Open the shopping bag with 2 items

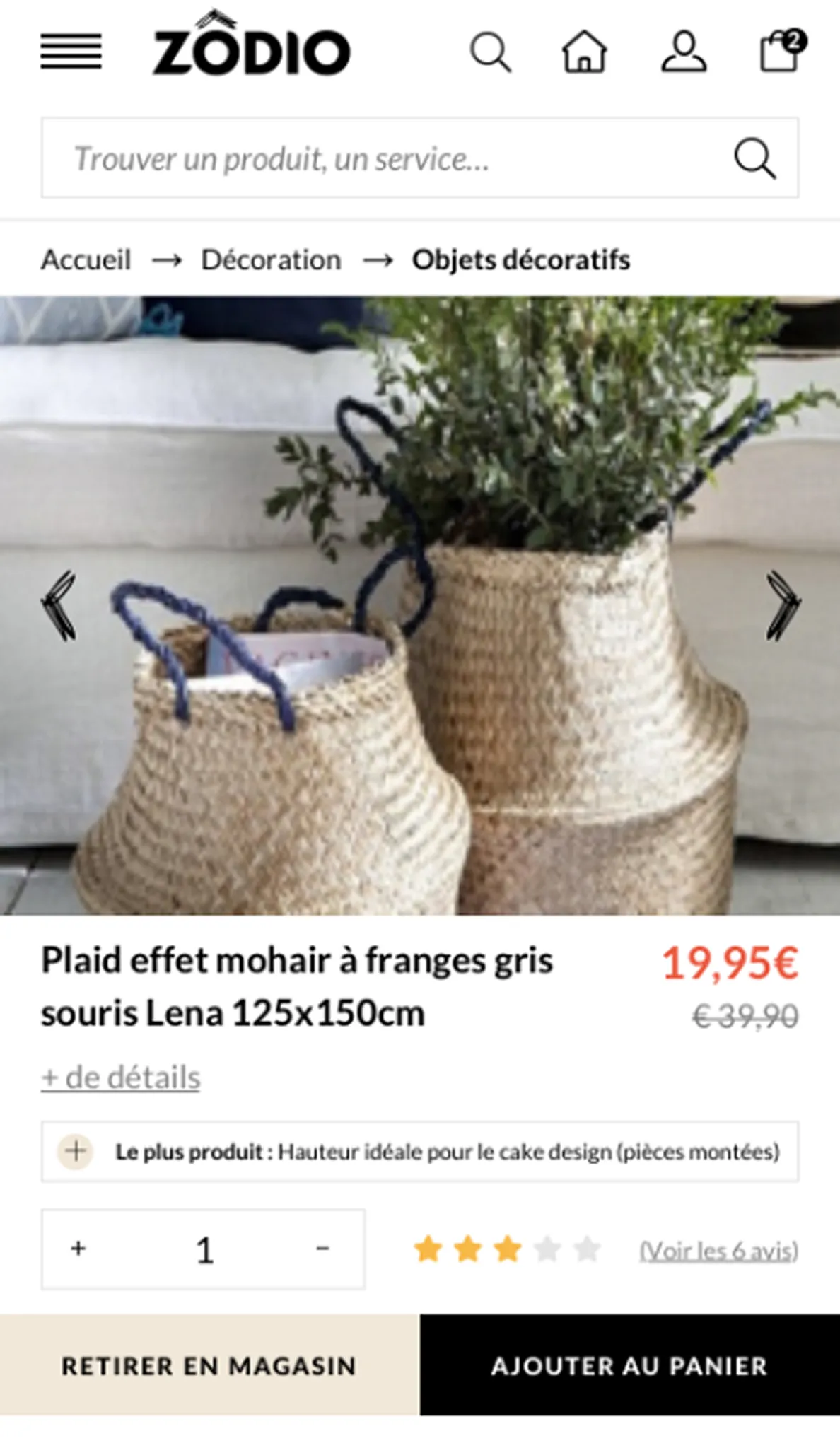pyautogui.click(x=781, y=52)
